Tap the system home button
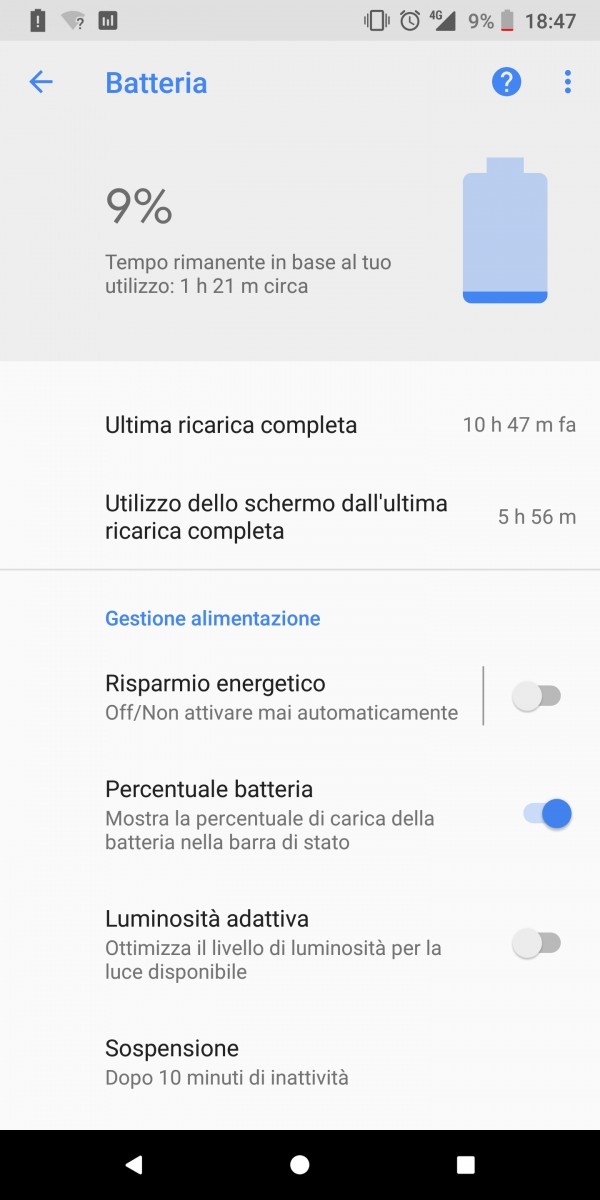This screenshot has height=1200, width=600. pos(300,1164)
